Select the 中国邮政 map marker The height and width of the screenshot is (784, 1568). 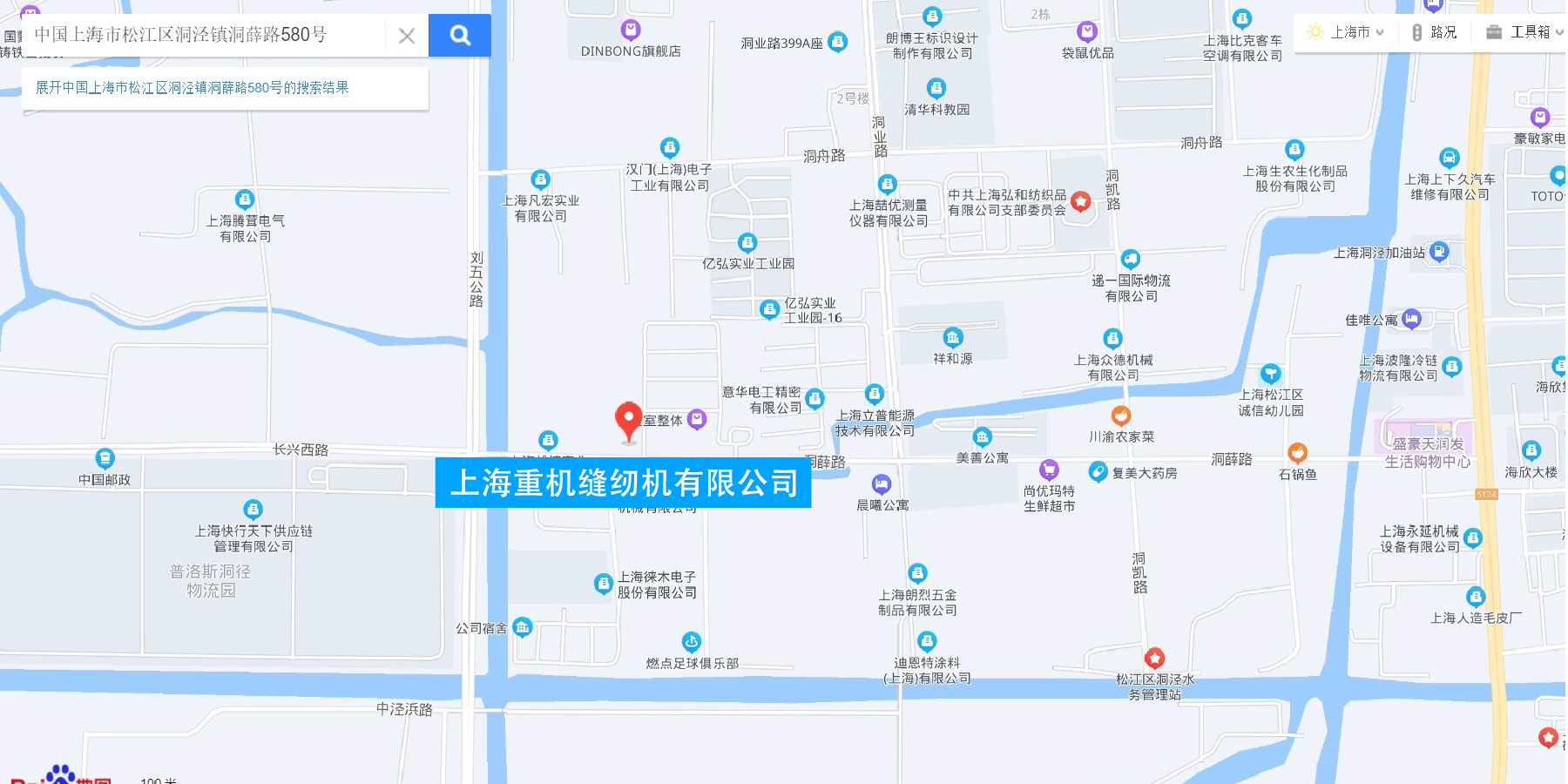click(x=105, y=458)
